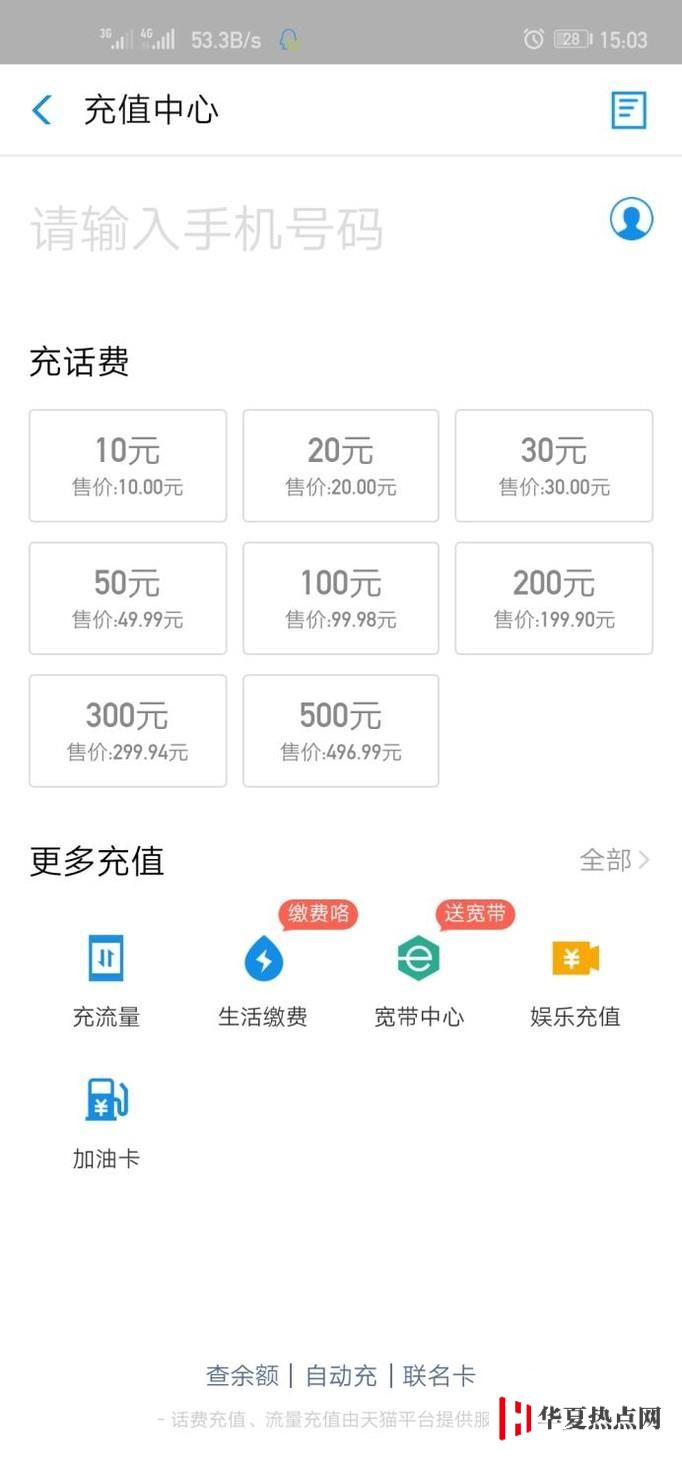Choose the 500元 top-up option

[x=341, y=731]
